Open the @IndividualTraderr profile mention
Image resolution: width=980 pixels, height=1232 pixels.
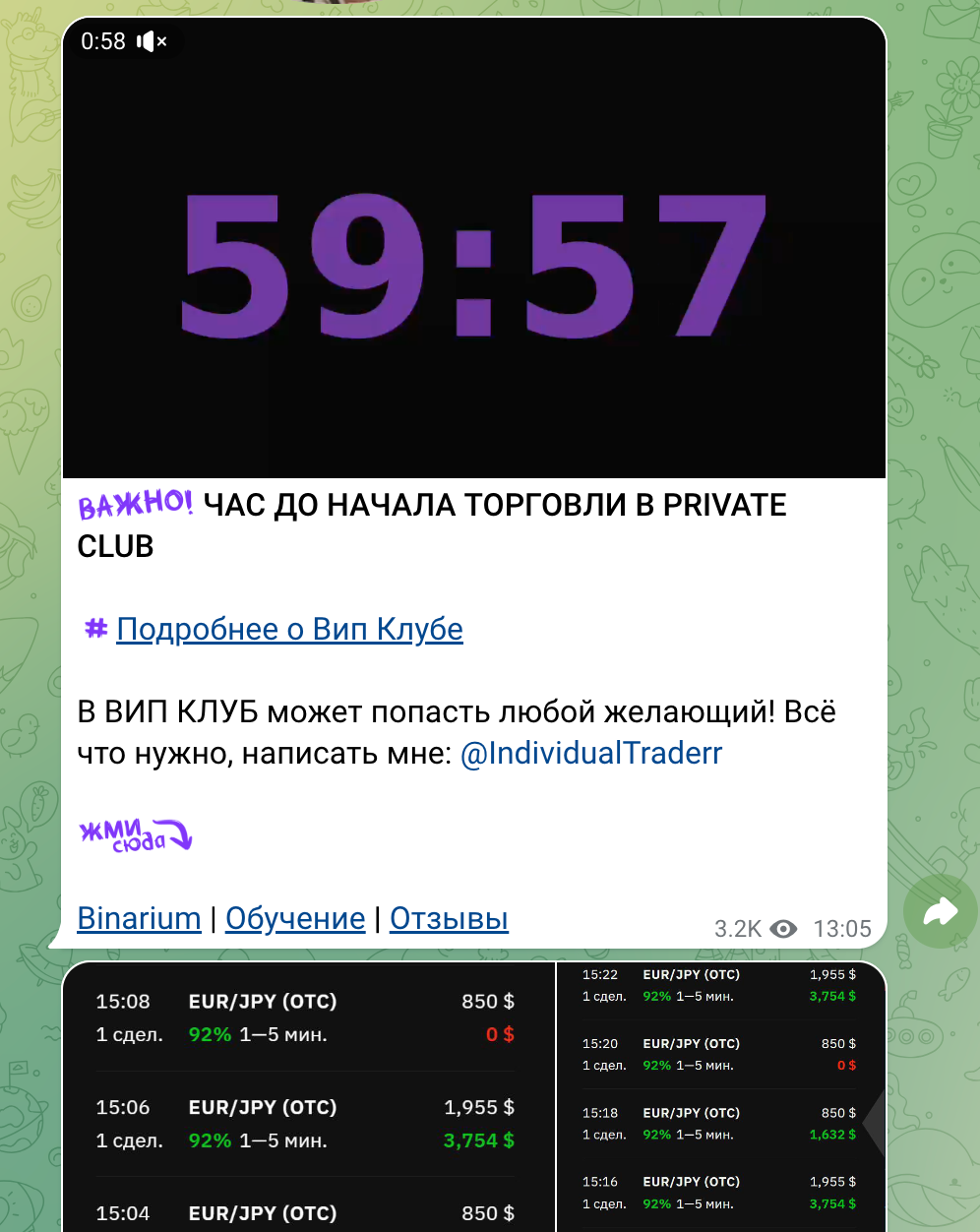[590, 754]
